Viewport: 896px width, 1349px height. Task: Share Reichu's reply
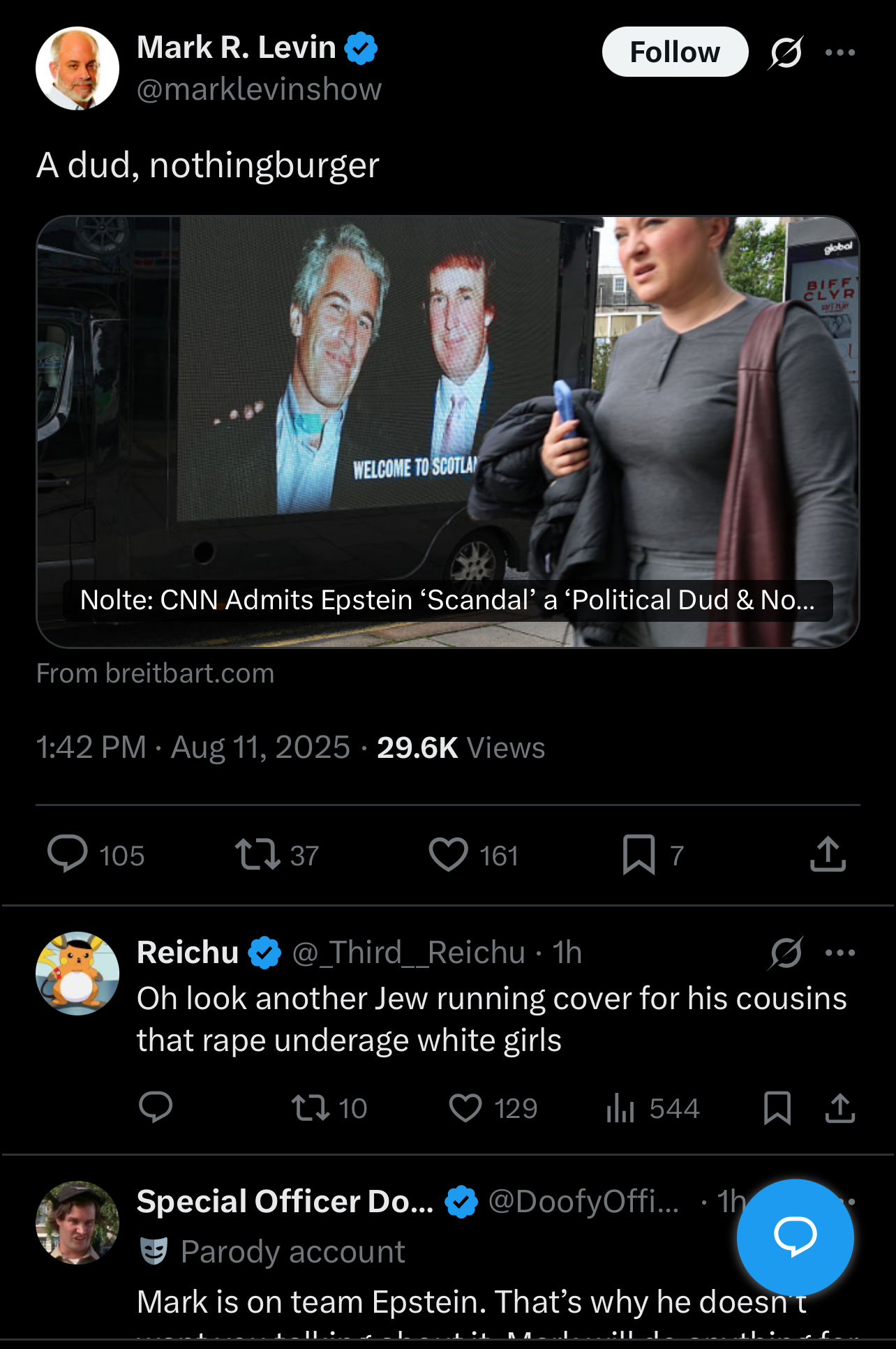tap(840, 1108)
